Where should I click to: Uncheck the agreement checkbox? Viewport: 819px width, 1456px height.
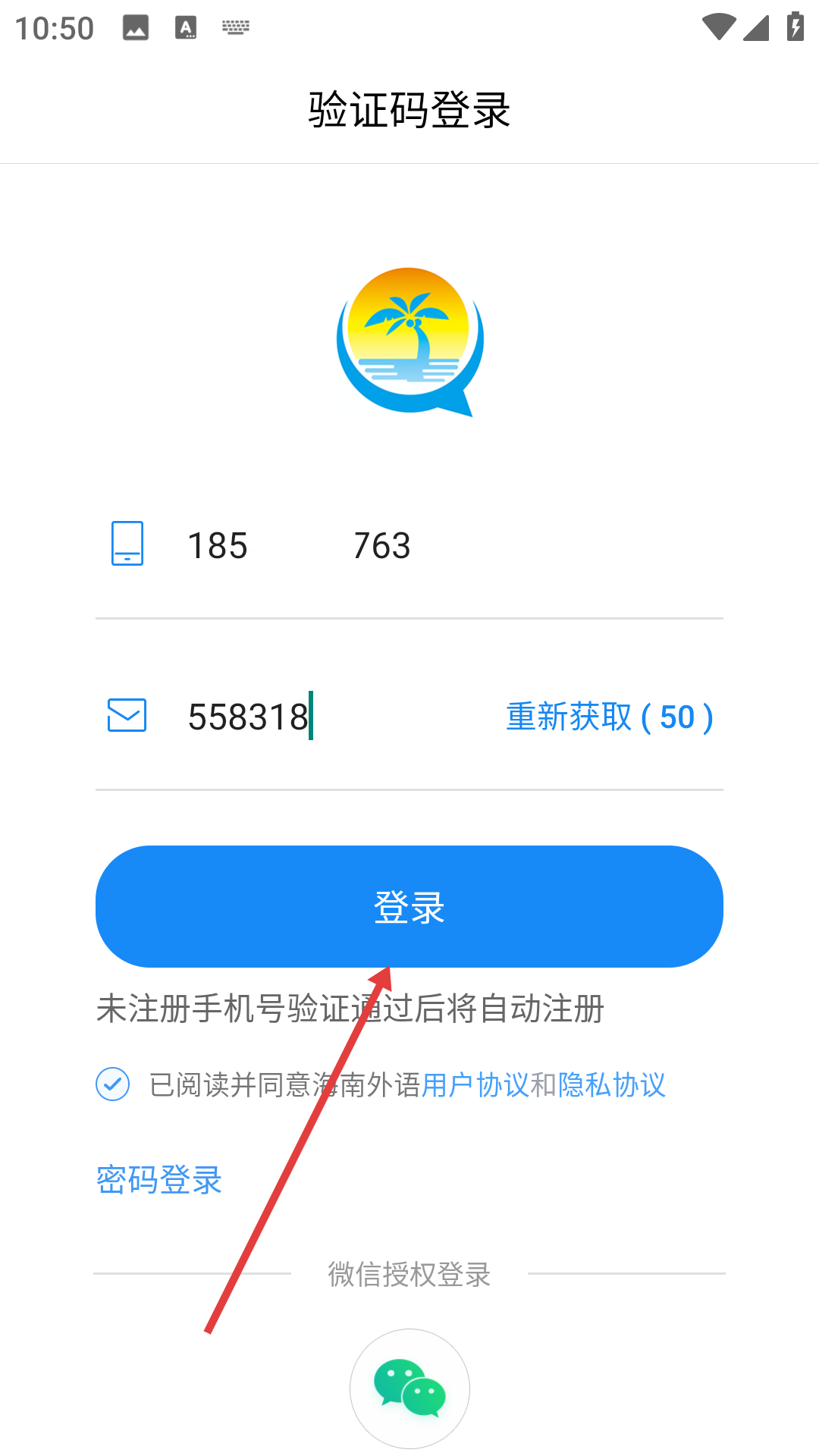click(x=113, y=1084)
